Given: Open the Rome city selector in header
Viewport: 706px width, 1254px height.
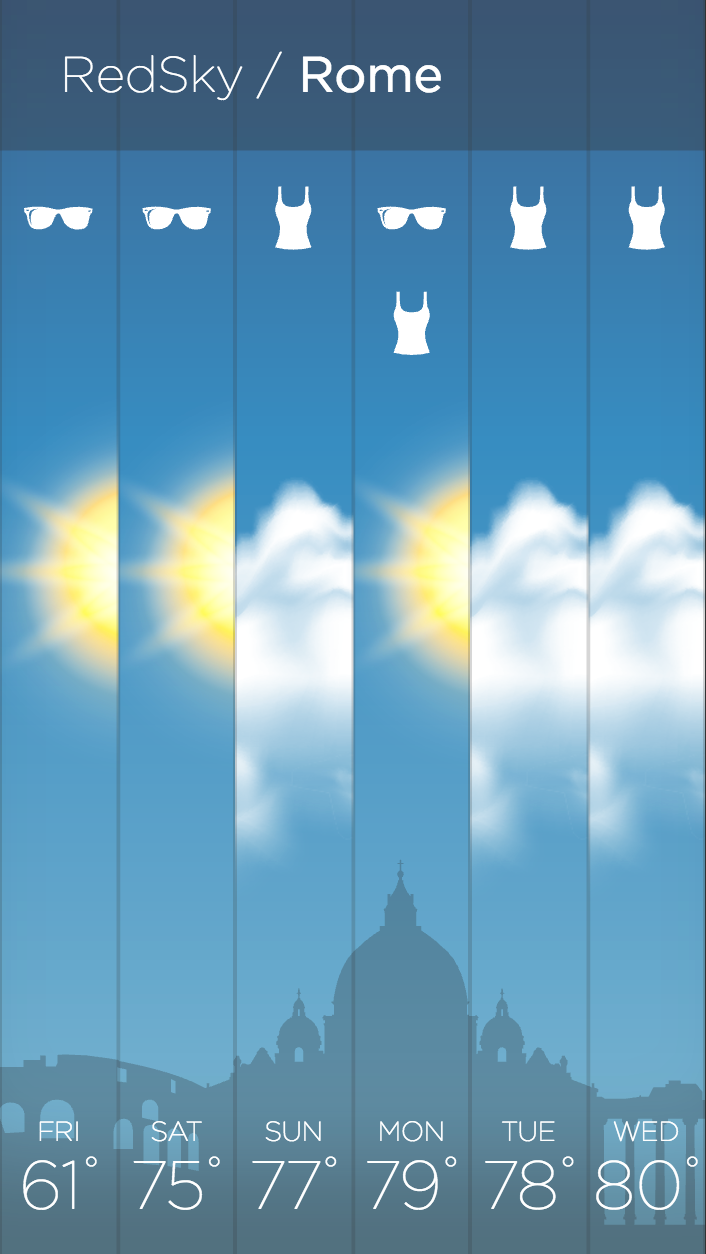Looking at the screenshot, I should click(x=370, y=76).
